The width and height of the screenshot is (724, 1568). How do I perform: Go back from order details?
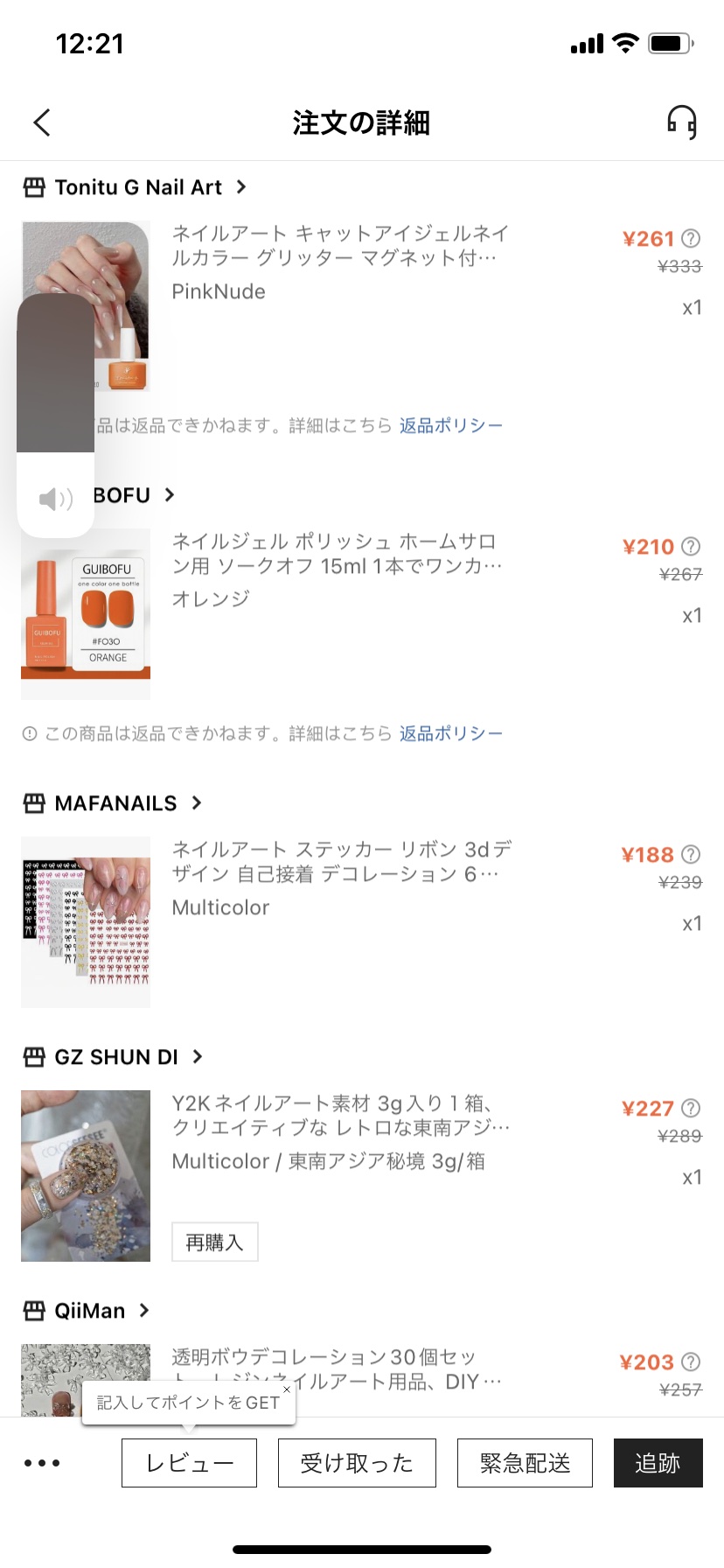42,122
